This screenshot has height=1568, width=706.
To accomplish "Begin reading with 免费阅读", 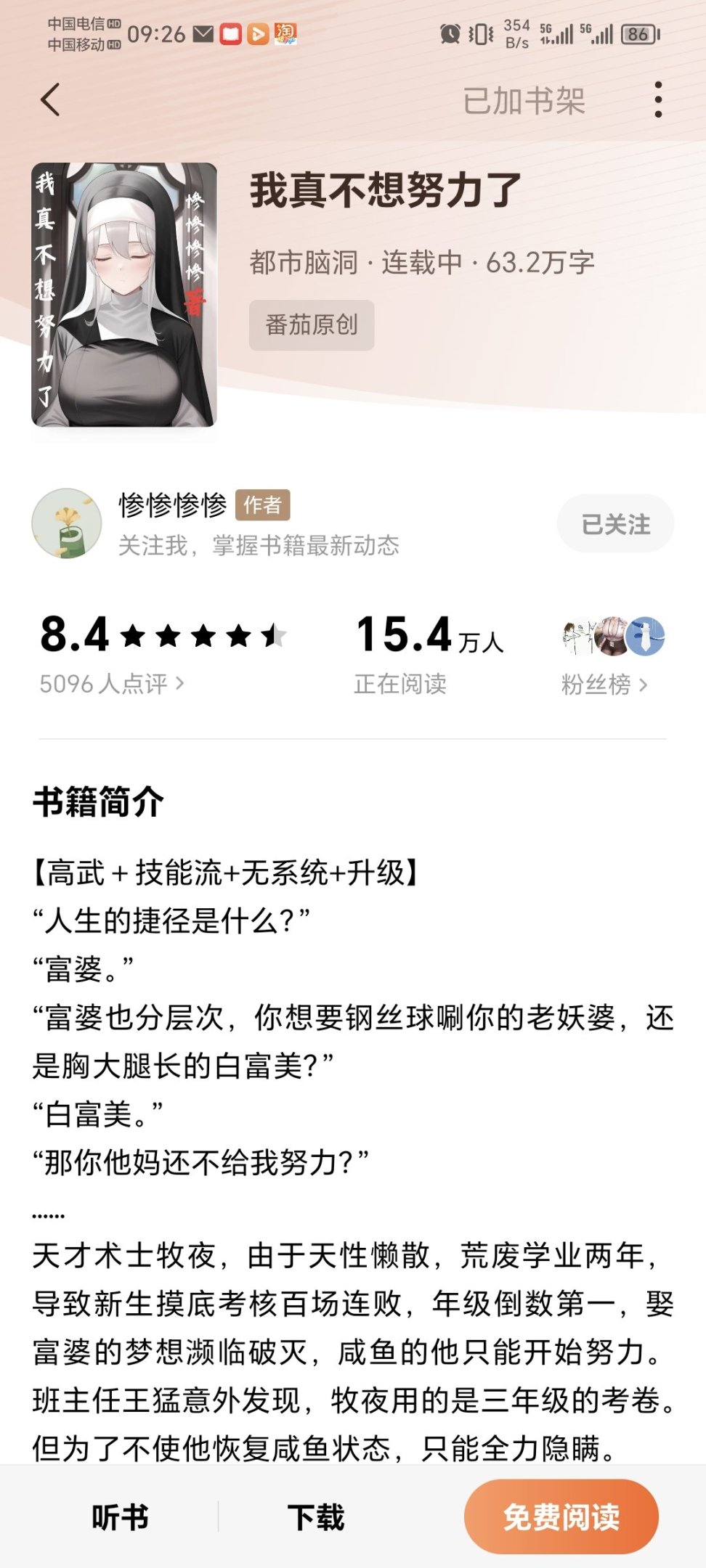I will 561,1517.
